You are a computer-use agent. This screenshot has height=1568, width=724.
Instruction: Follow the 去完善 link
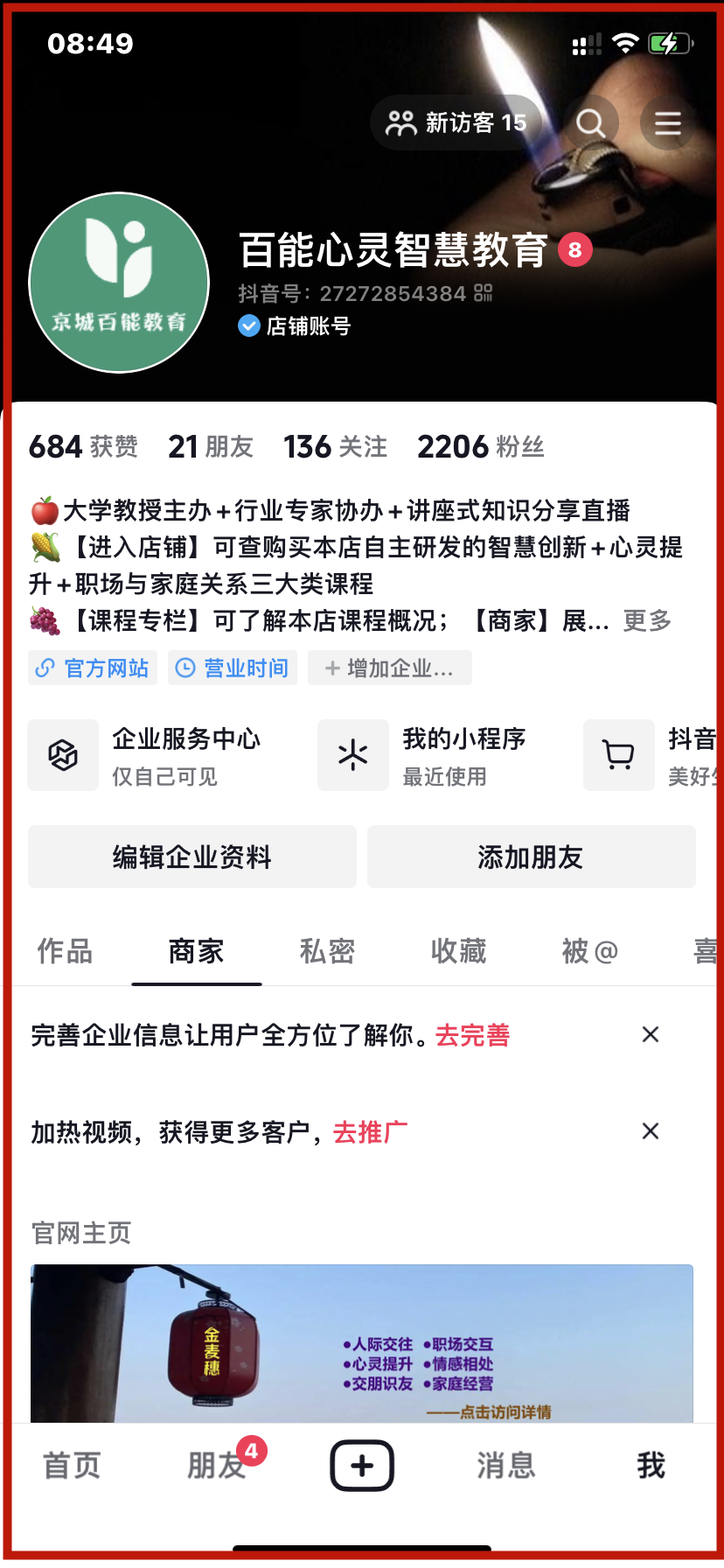472,1036
